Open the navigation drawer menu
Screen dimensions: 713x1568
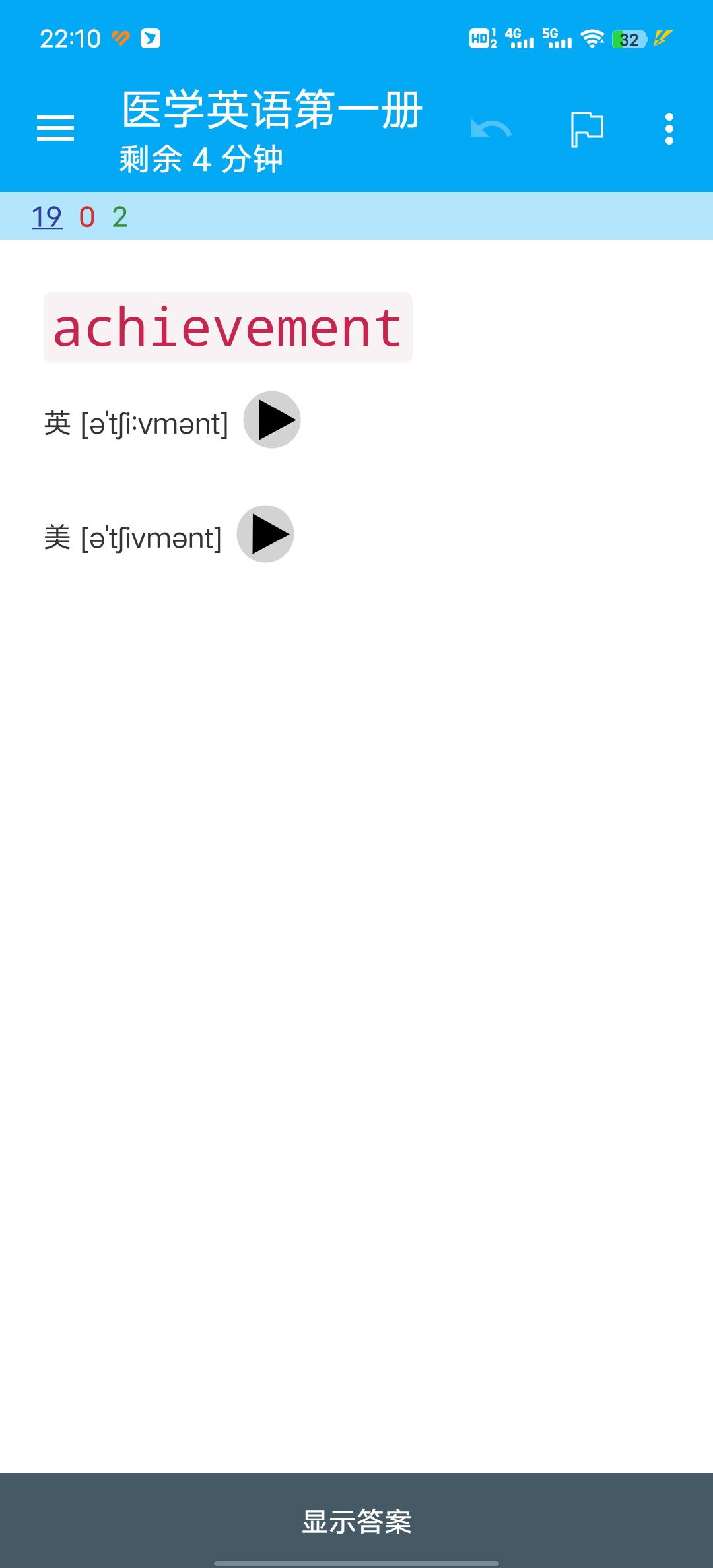(x=55, y=128)
